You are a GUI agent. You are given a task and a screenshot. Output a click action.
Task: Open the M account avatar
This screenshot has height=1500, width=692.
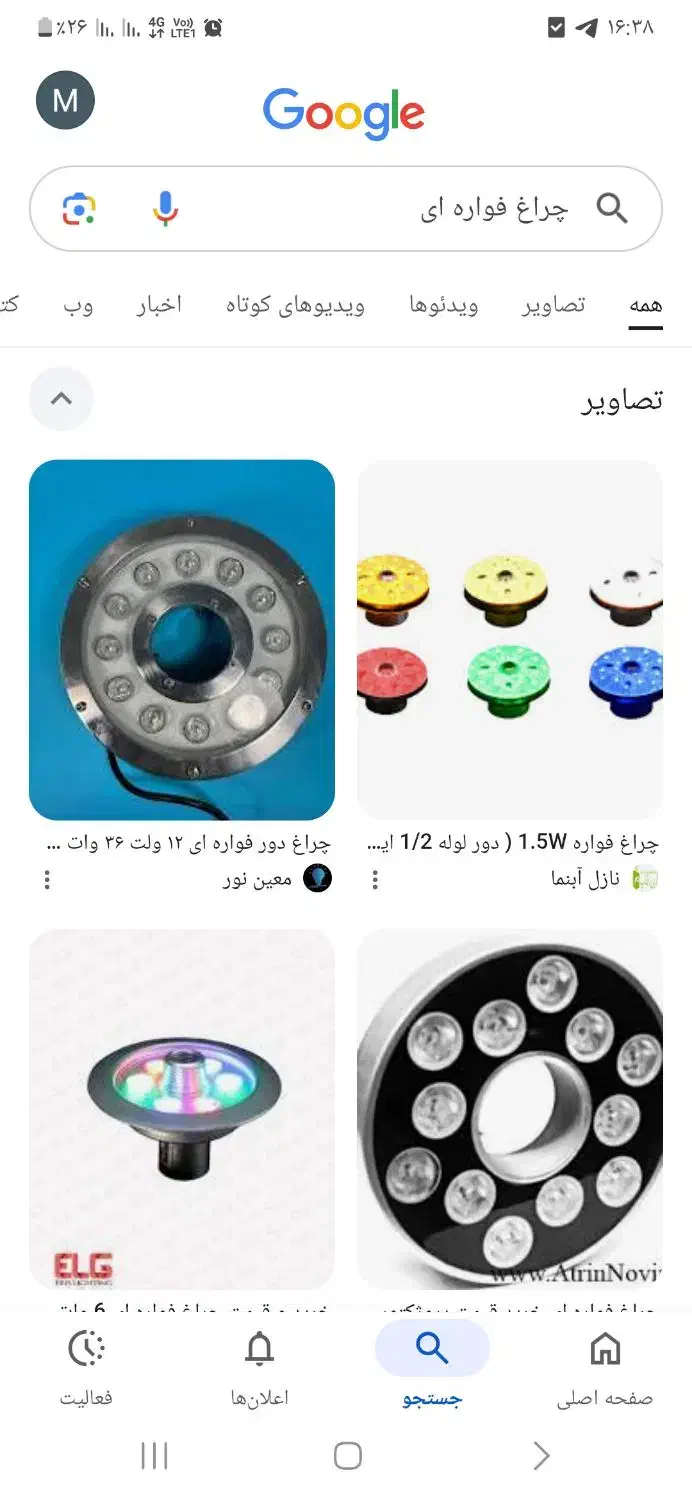[x=65, y=100]
